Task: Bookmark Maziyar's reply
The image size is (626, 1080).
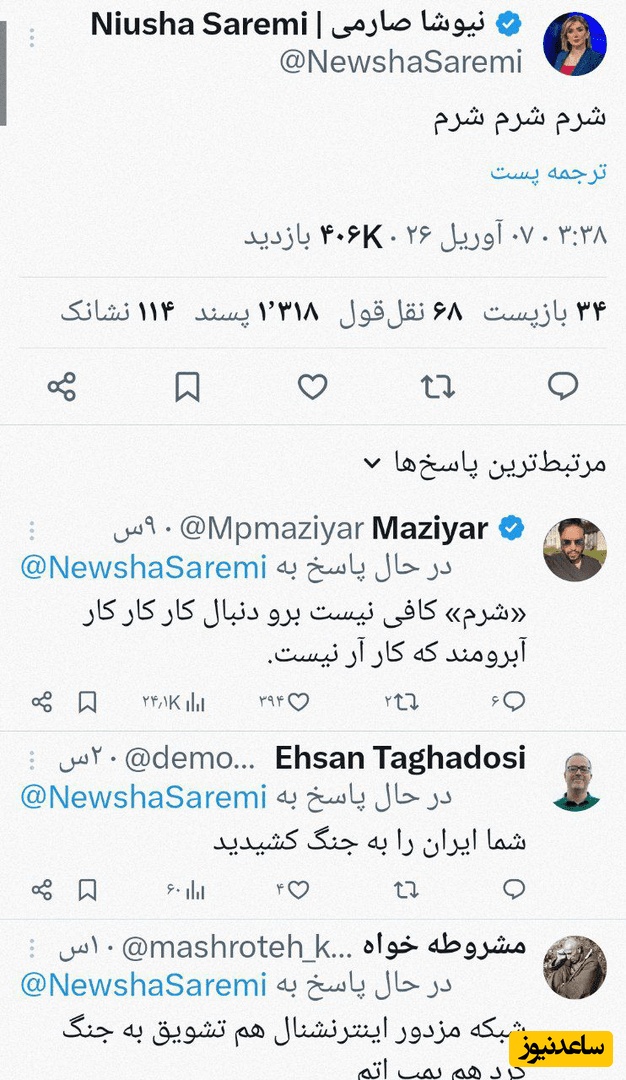Action: 87,703
